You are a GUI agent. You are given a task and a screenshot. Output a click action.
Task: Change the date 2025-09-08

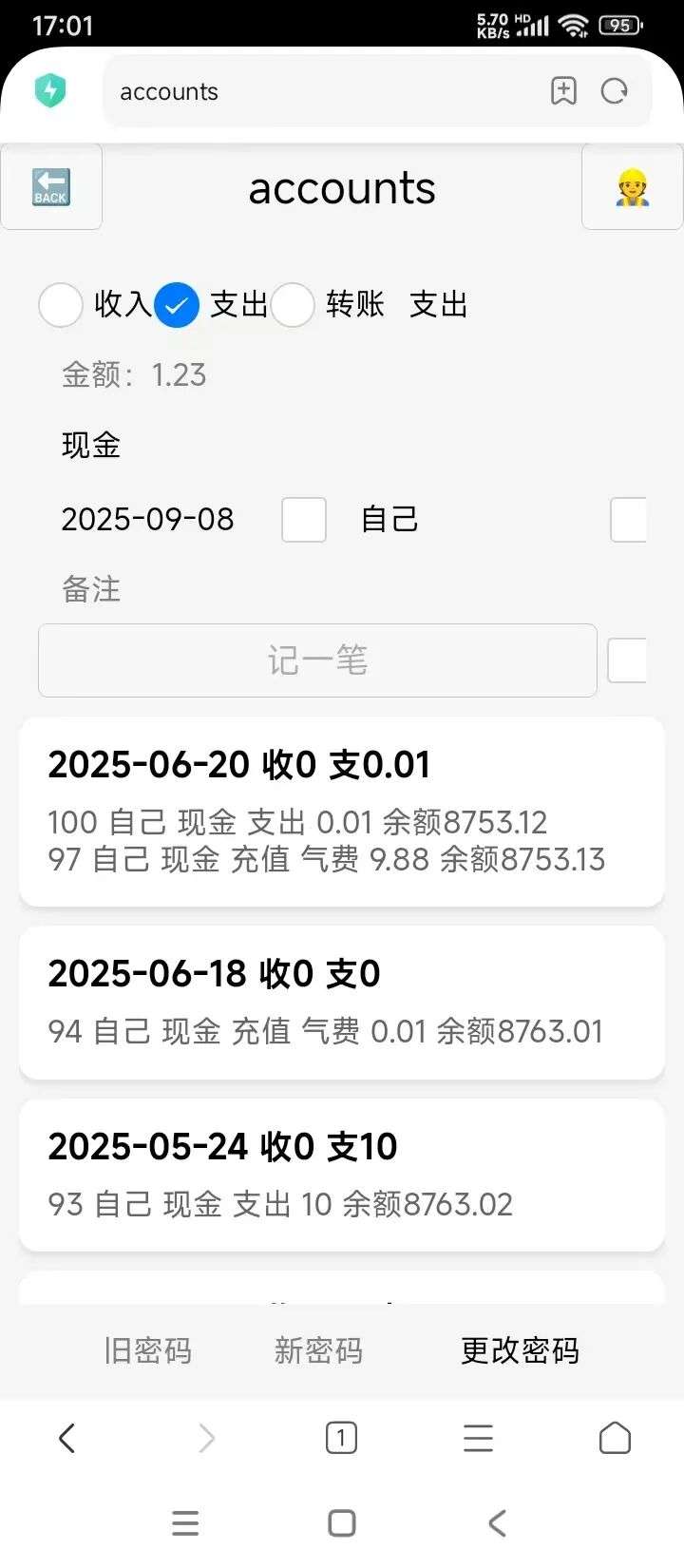(148, 519)
